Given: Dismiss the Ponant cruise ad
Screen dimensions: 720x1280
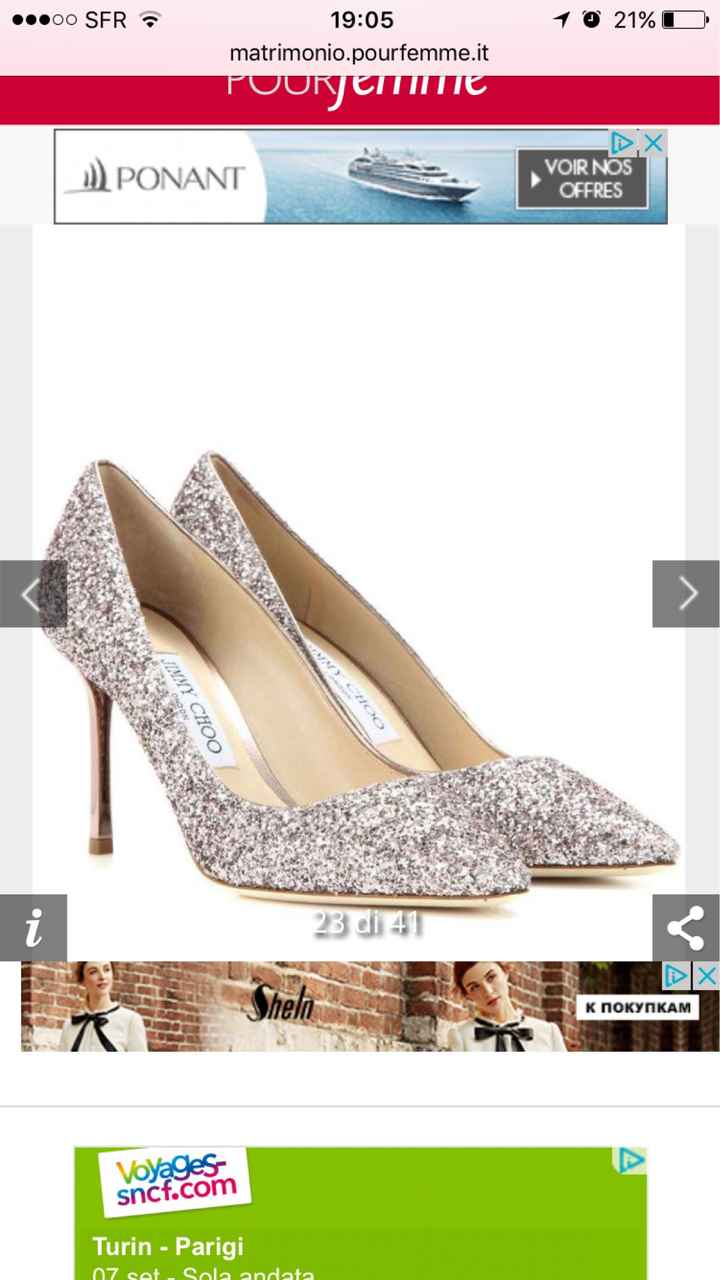Looking at the screenshot, I should (653, 143).
